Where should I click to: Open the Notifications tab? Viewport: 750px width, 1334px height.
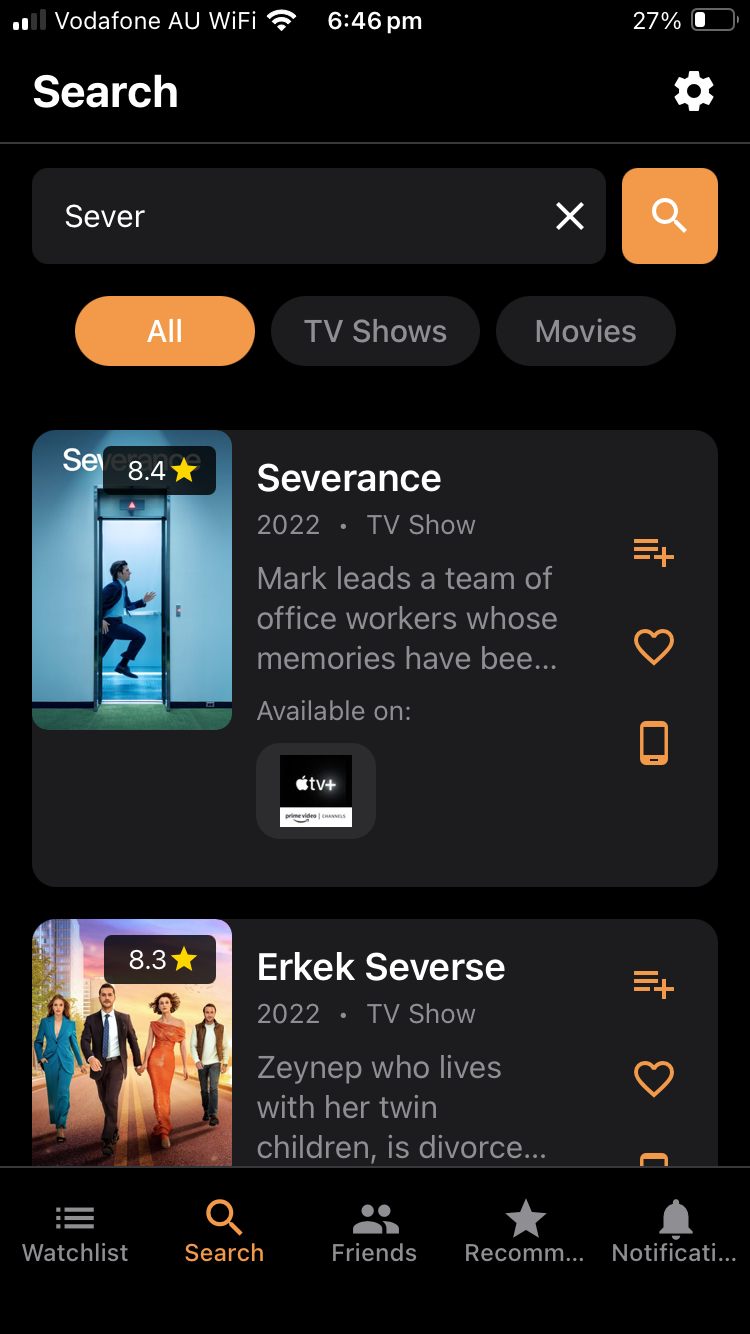point(674,1233)
